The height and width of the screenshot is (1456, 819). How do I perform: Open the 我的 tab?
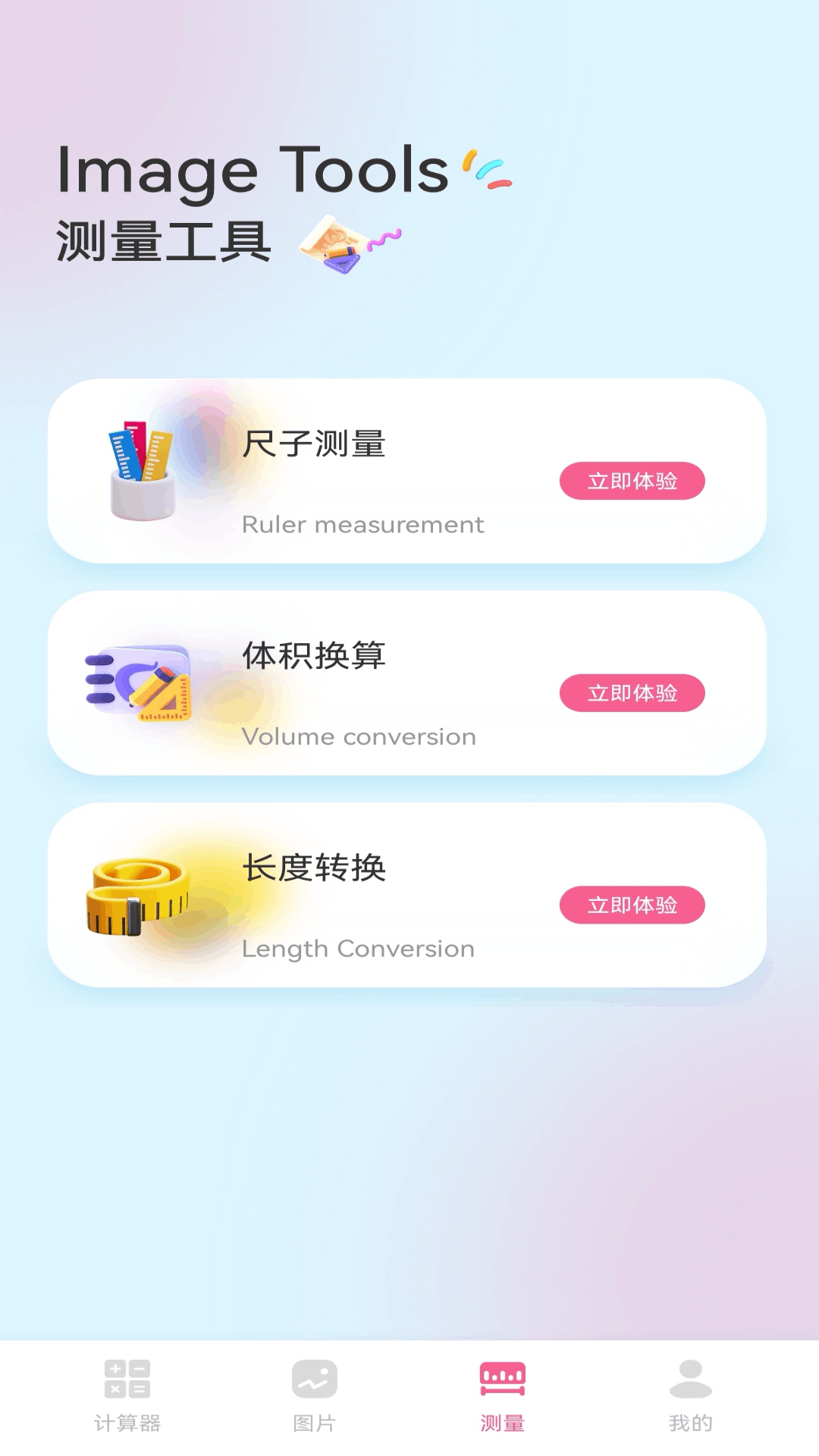tap(689, 1423)
